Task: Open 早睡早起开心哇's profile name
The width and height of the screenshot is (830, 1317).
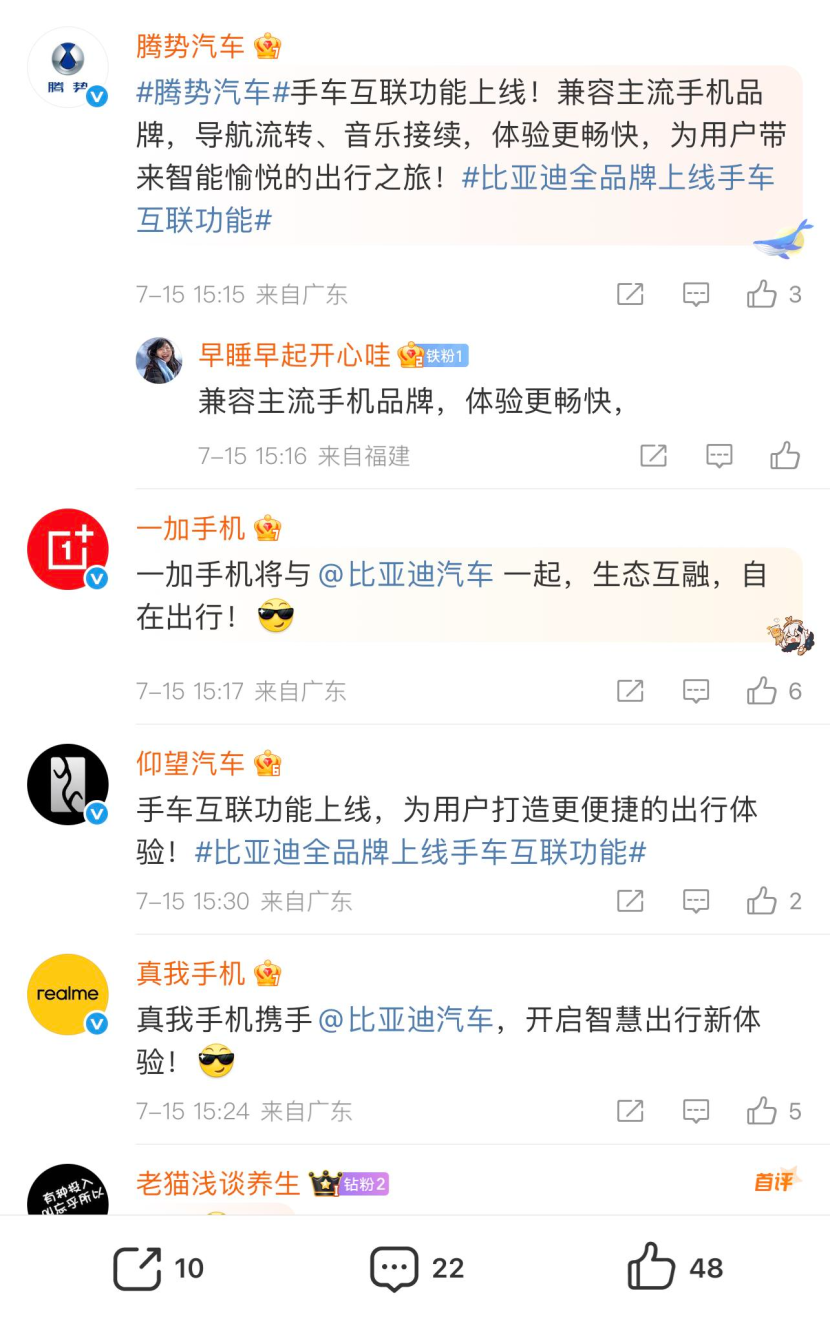Action: (x=294, y=354)
